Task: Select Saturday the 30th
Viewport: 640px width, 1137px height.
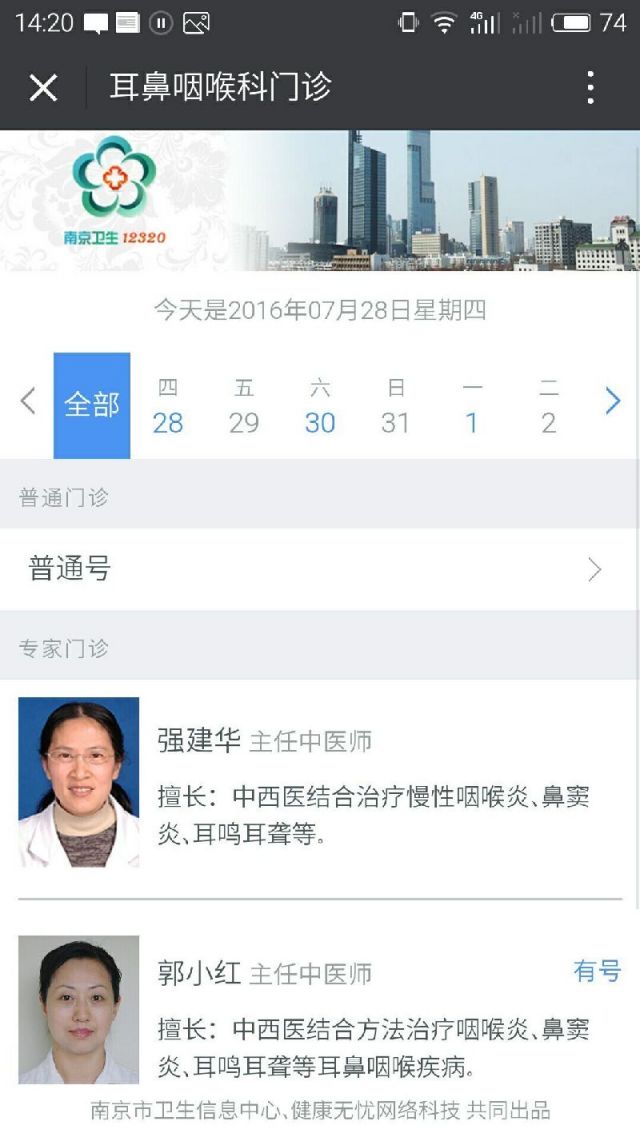Action: pyautogui.click(x=320, y=407)
